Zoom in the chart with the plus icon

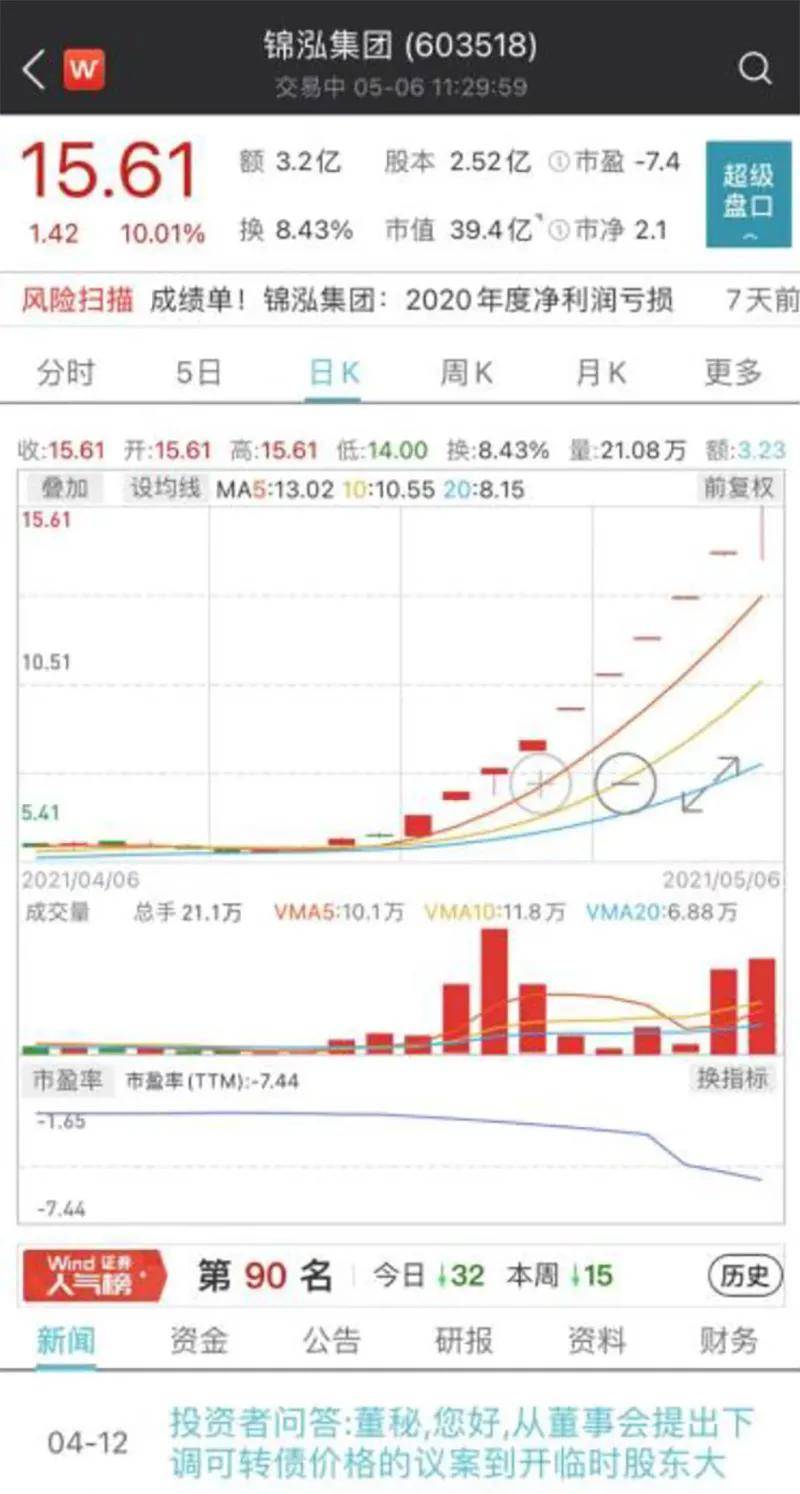(540, 783)
